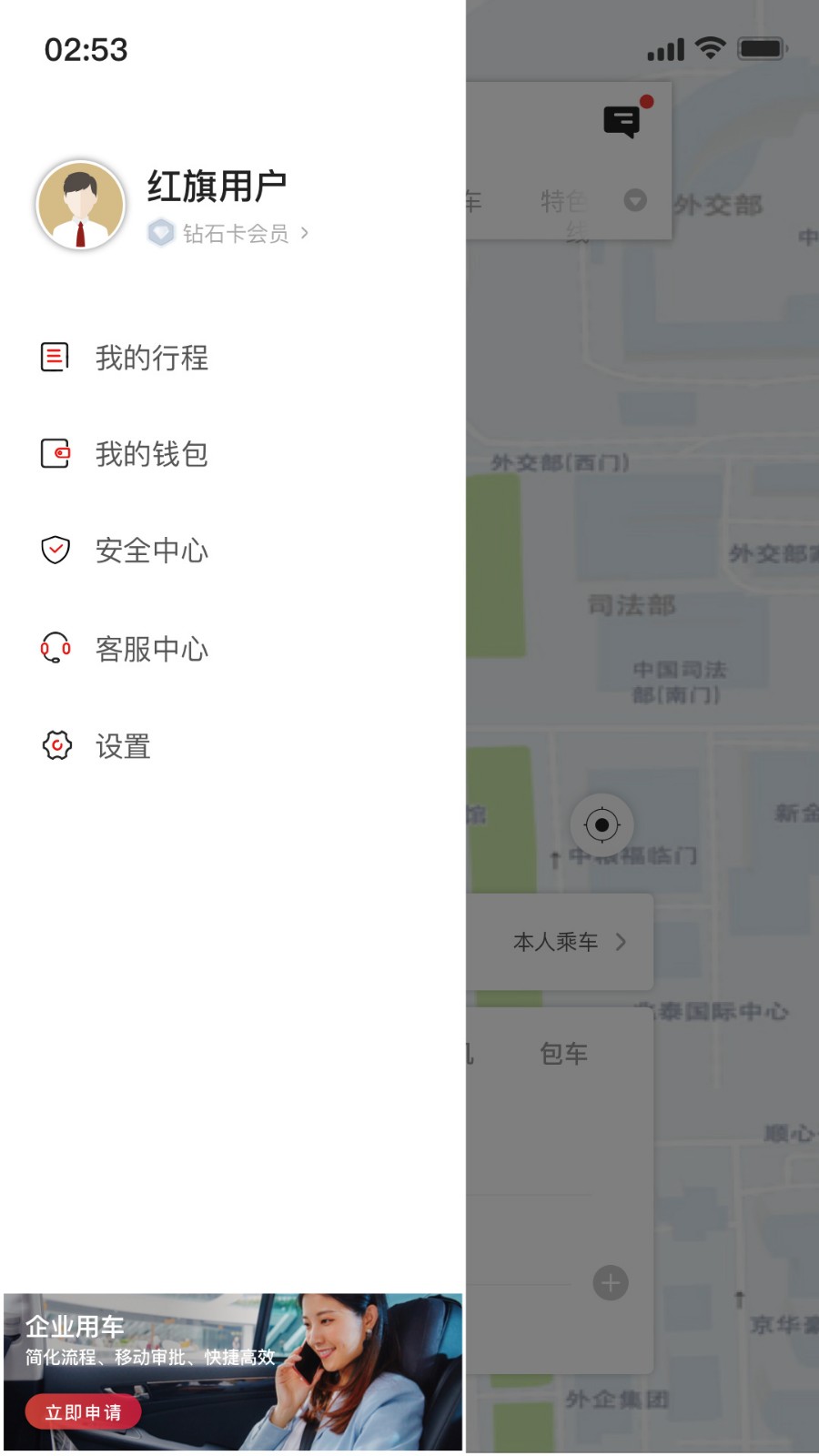The image size is (819, 1456).
Task: Tap the plus button to add a stop
Action: point(611,1283)
